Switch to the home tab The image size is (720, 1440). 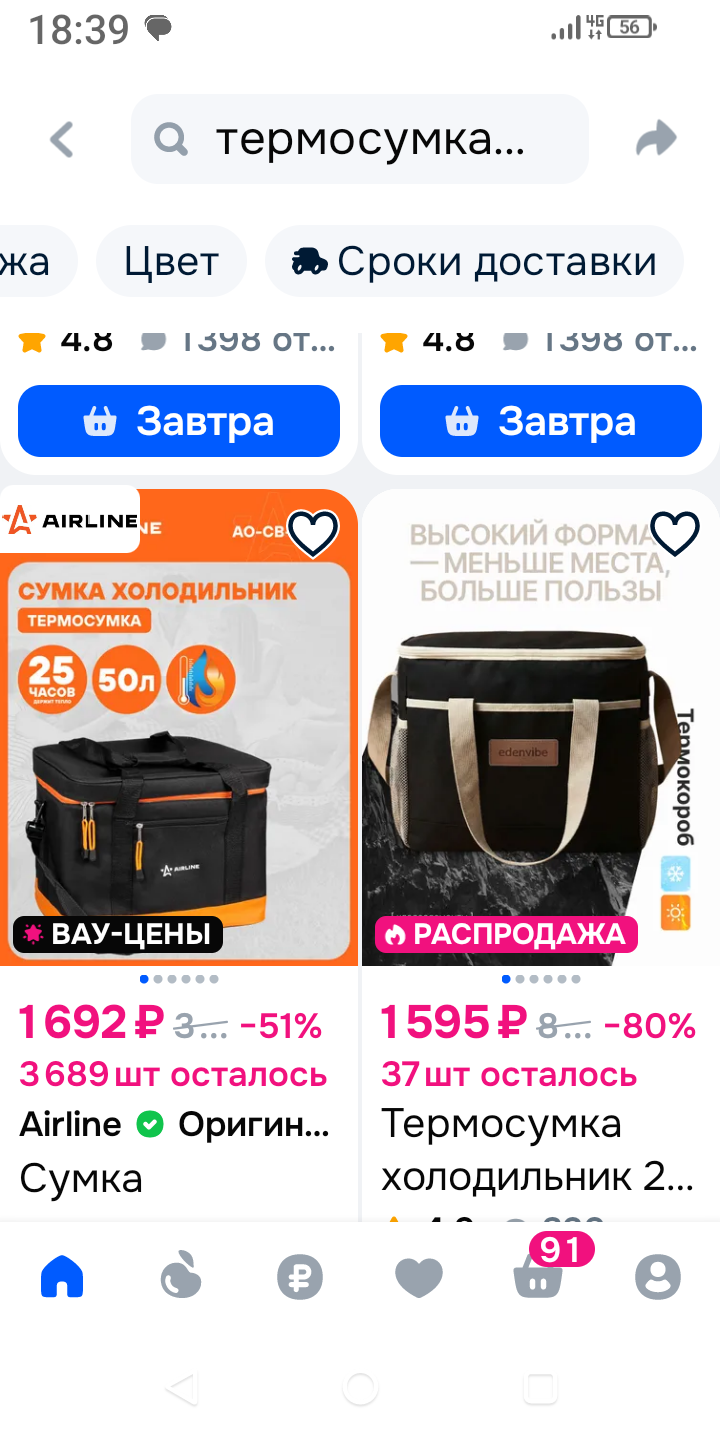[x=62, y=1277]
